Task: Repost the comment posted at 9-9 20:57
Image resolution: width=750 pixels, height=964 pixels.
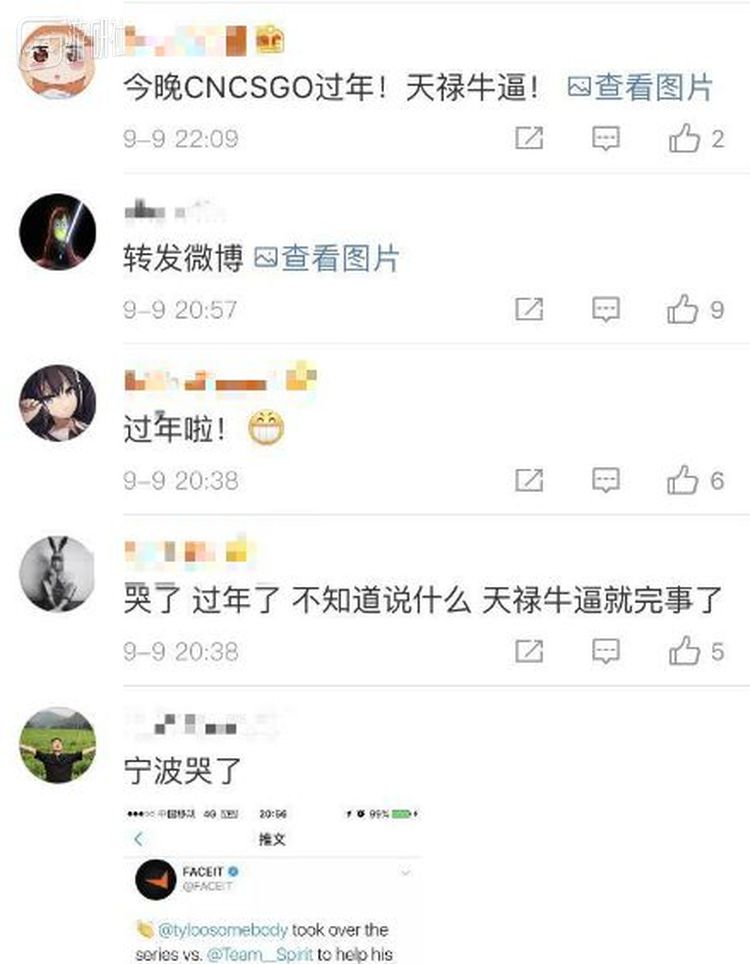Action: tap(528, 310)
